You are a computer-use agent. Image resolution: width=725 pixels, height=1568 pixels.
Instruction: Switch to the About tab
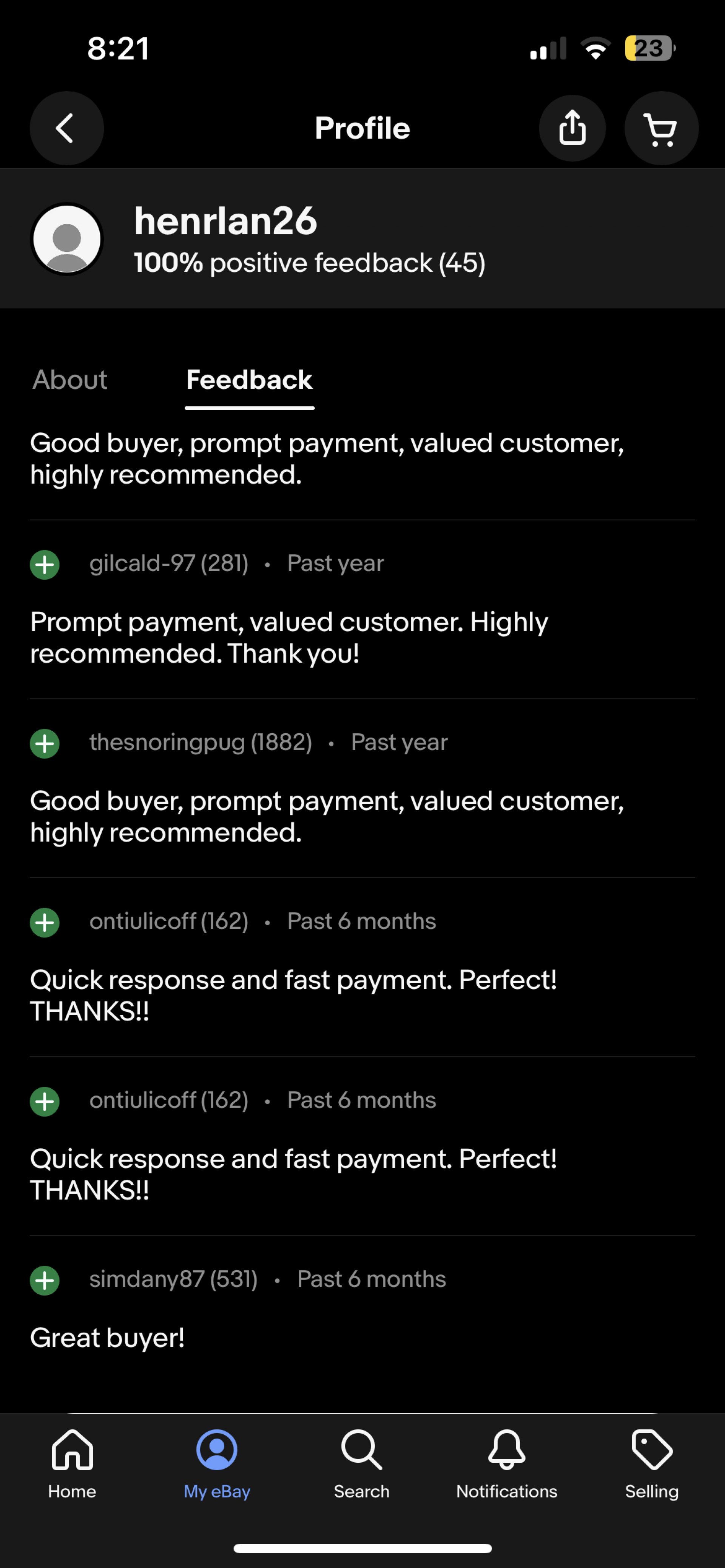coord(70,380)
